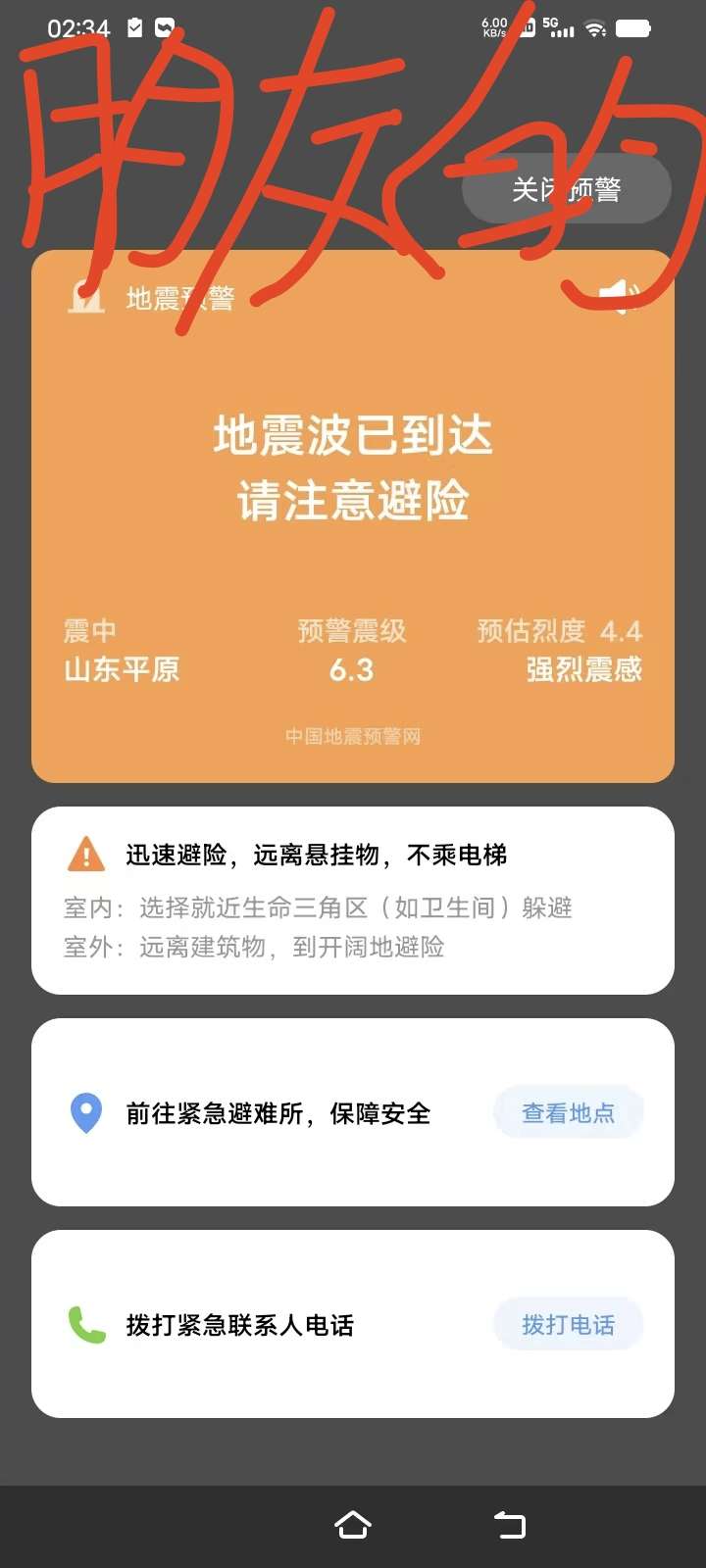Image resolution: width=706 pixels, height=1568 pixels.
Task: Tap 查看地点 to view emergency shelters
Action: [x=568, y=1113]
